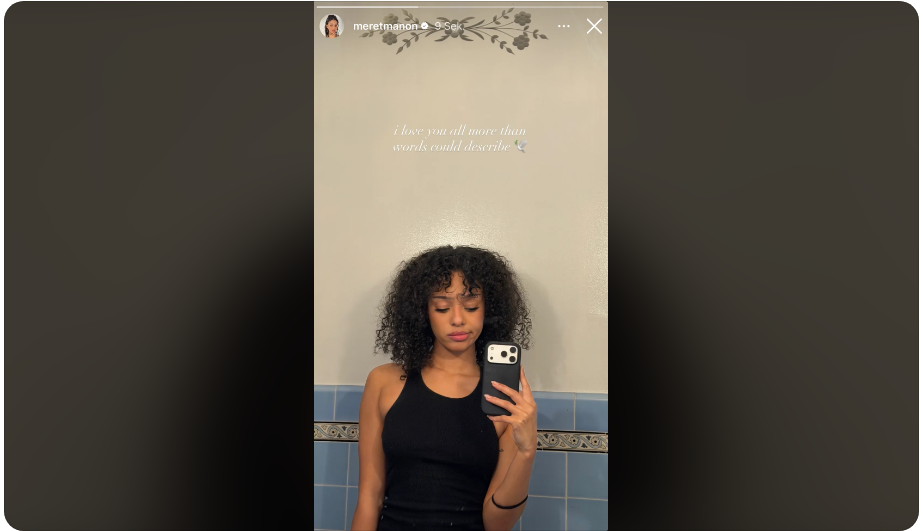The width and height of the screenshot is (923, 531).
Task: Tap the meretmanon username link
Action: coord(384,26)
